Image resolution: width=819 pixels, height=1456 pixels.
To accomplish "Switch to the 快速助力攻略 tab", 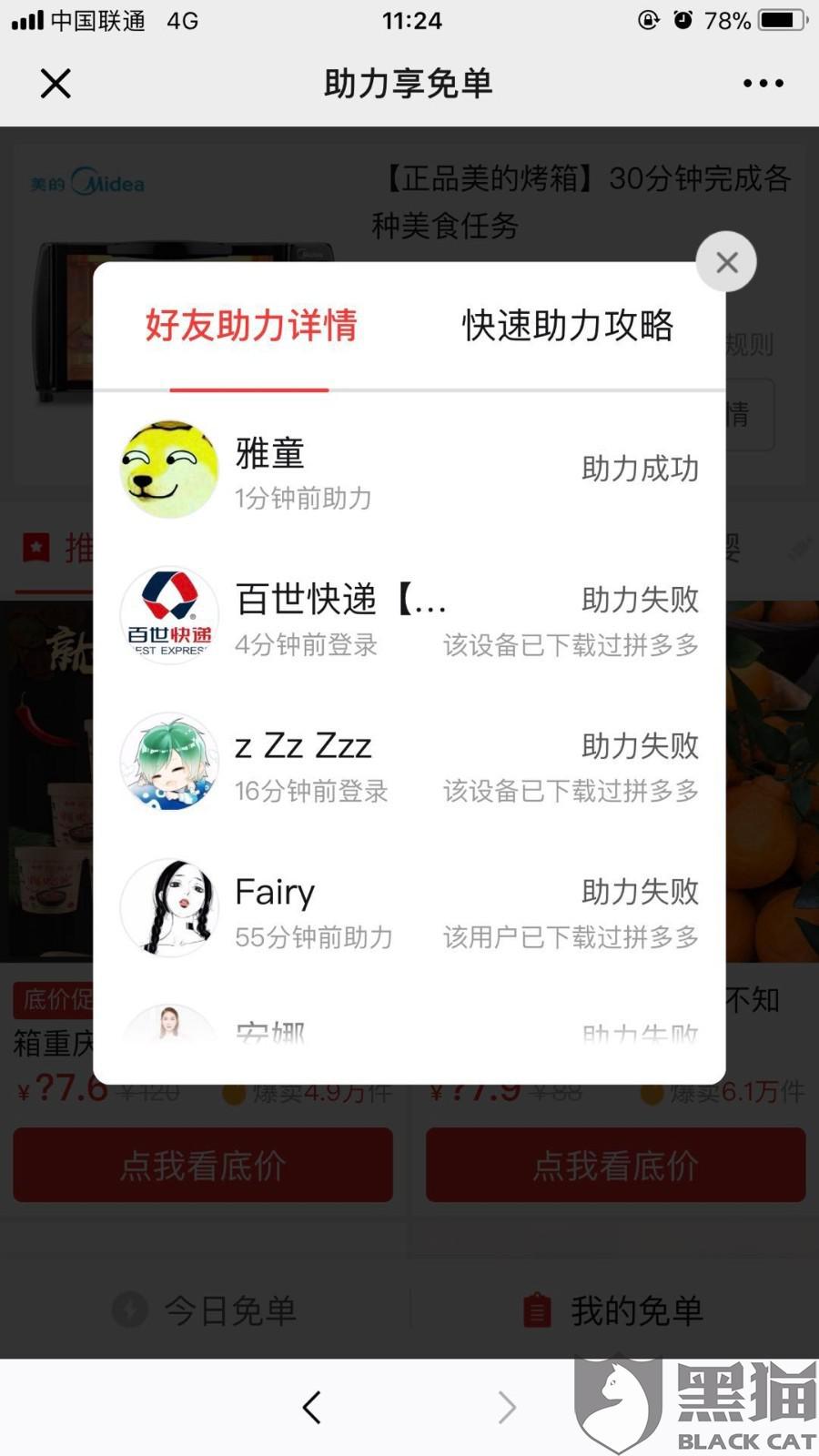I will tap(567, 326).
